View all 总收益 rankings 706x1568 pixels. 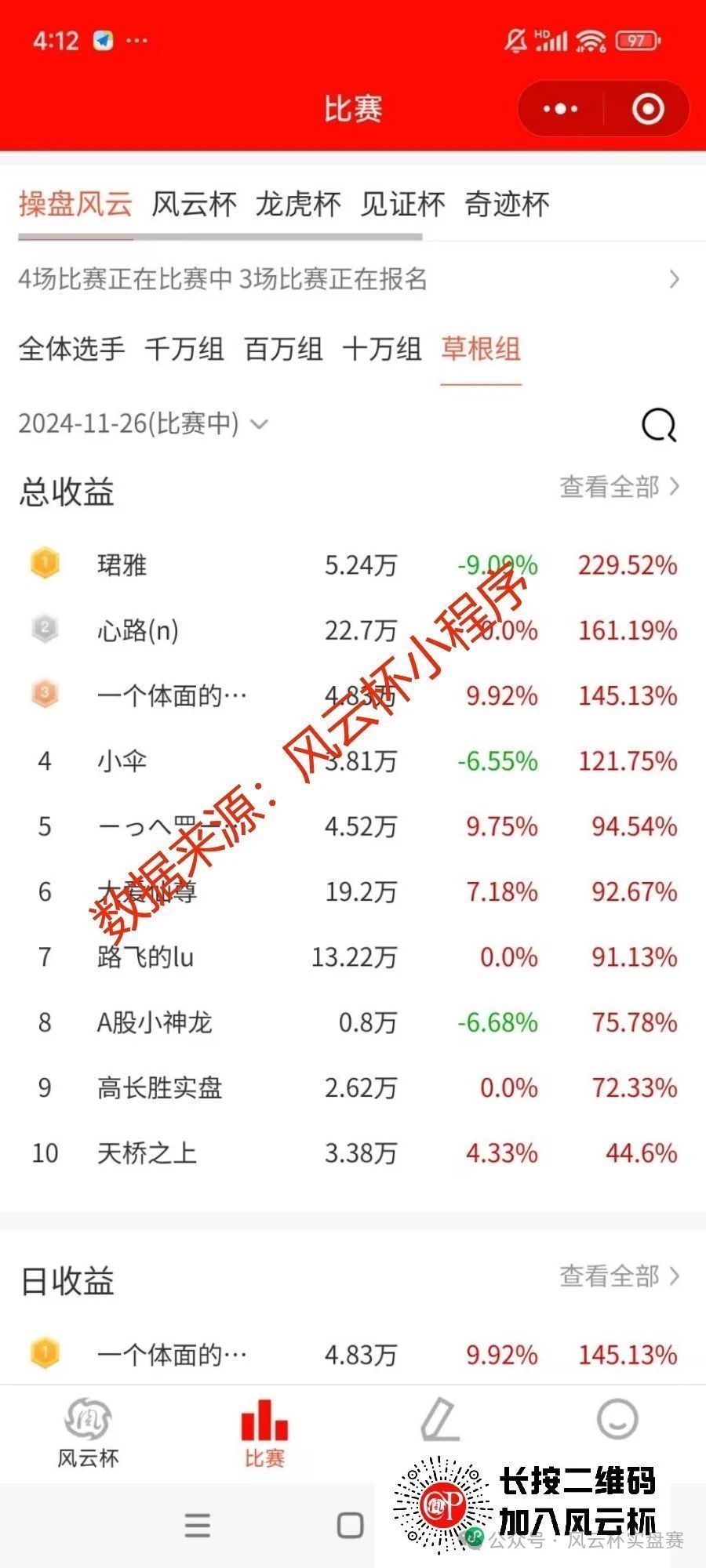click(x=619, y=487)
